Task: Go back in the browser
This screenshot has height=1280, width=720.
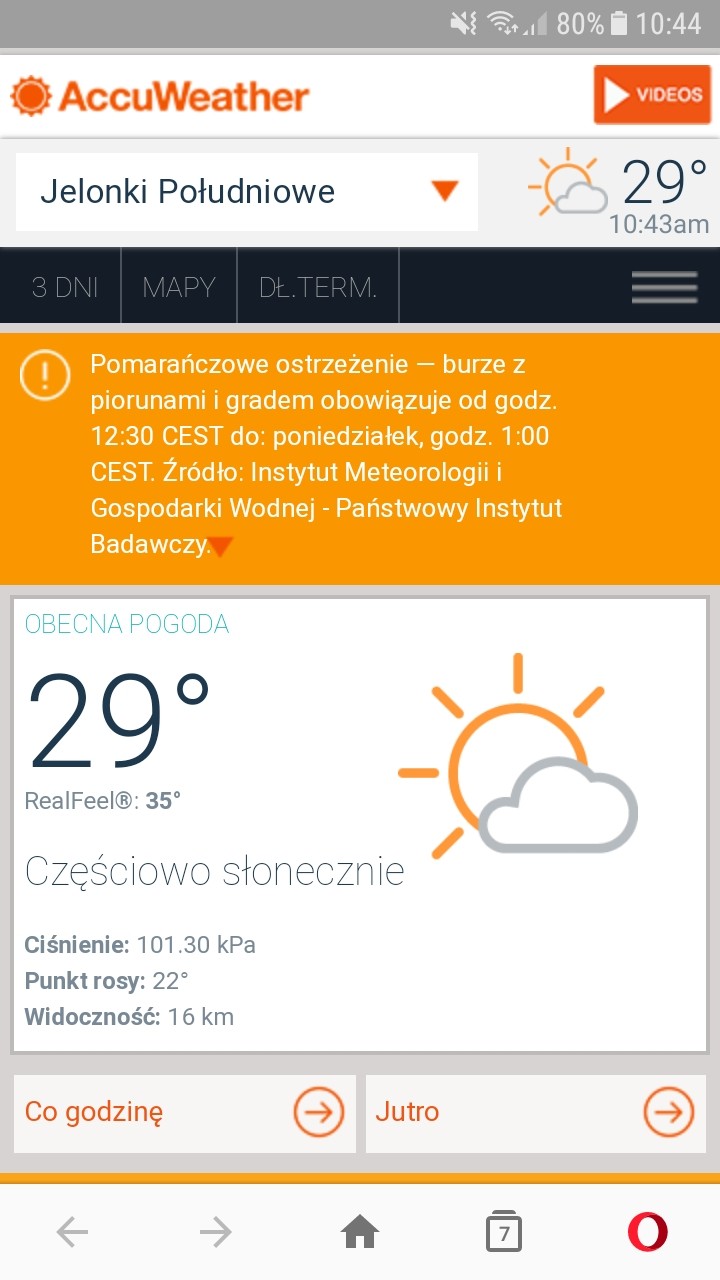Action: tap(72, 1233)
